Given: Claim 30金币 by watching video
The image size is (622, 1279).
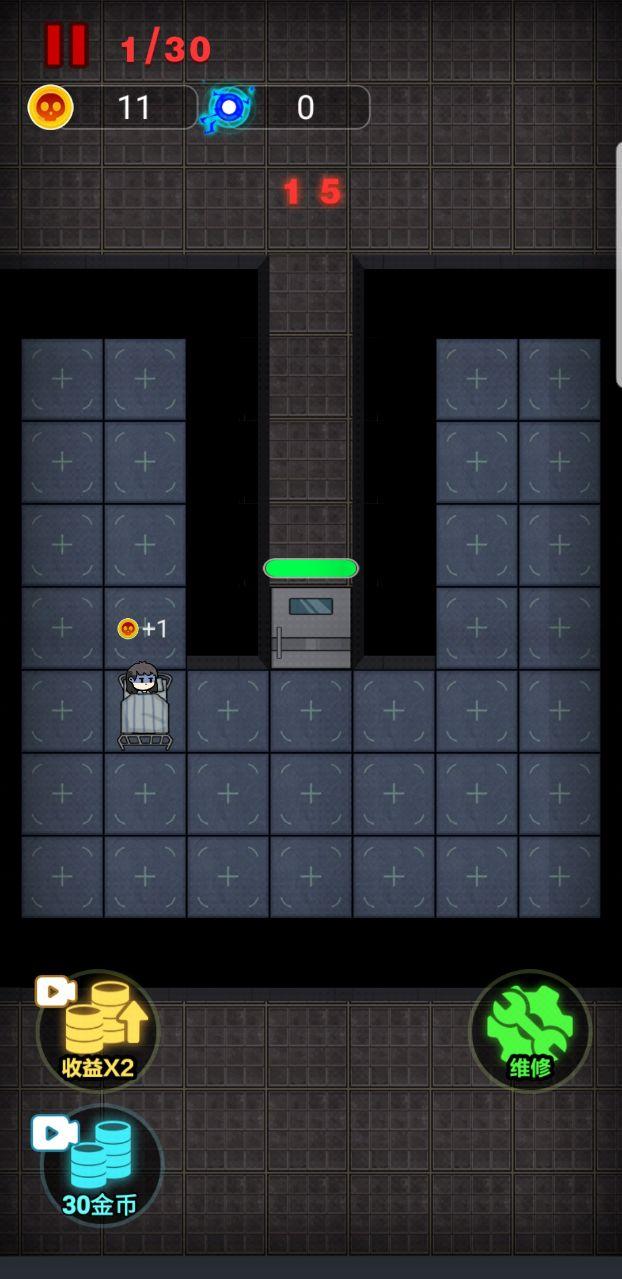Looking at the screenshot, I should pos(101,1166).
